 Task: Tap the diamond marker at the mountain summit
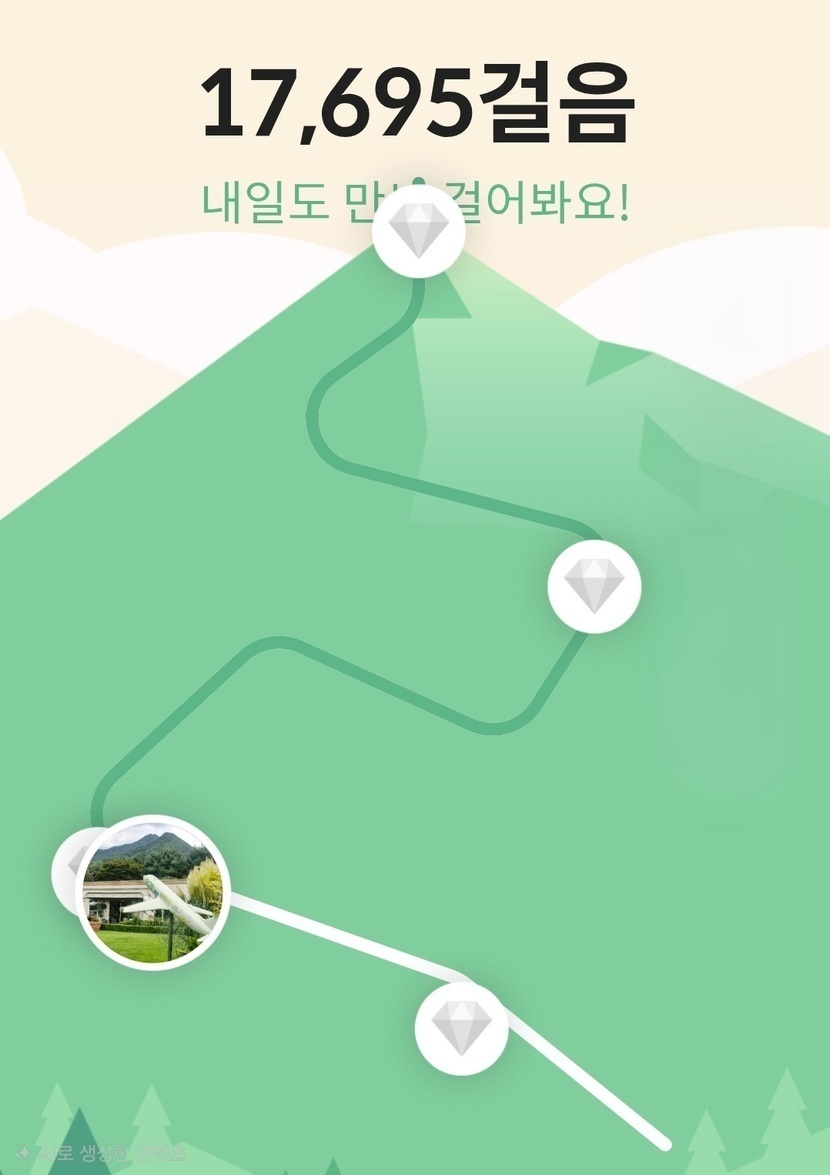coord(419,231)
